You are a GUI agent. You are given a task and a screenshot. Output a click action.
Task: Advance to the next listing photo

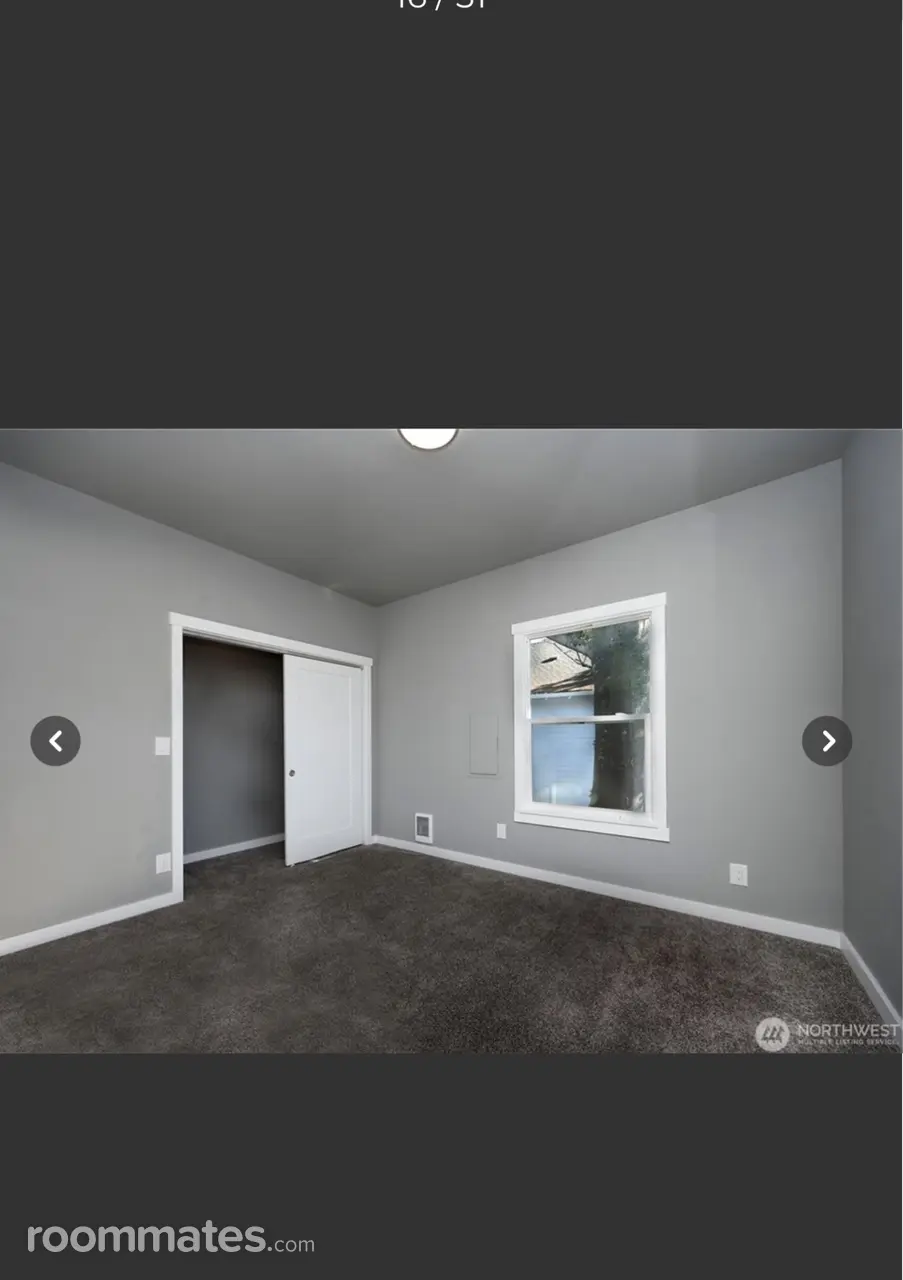click(827, 741)
